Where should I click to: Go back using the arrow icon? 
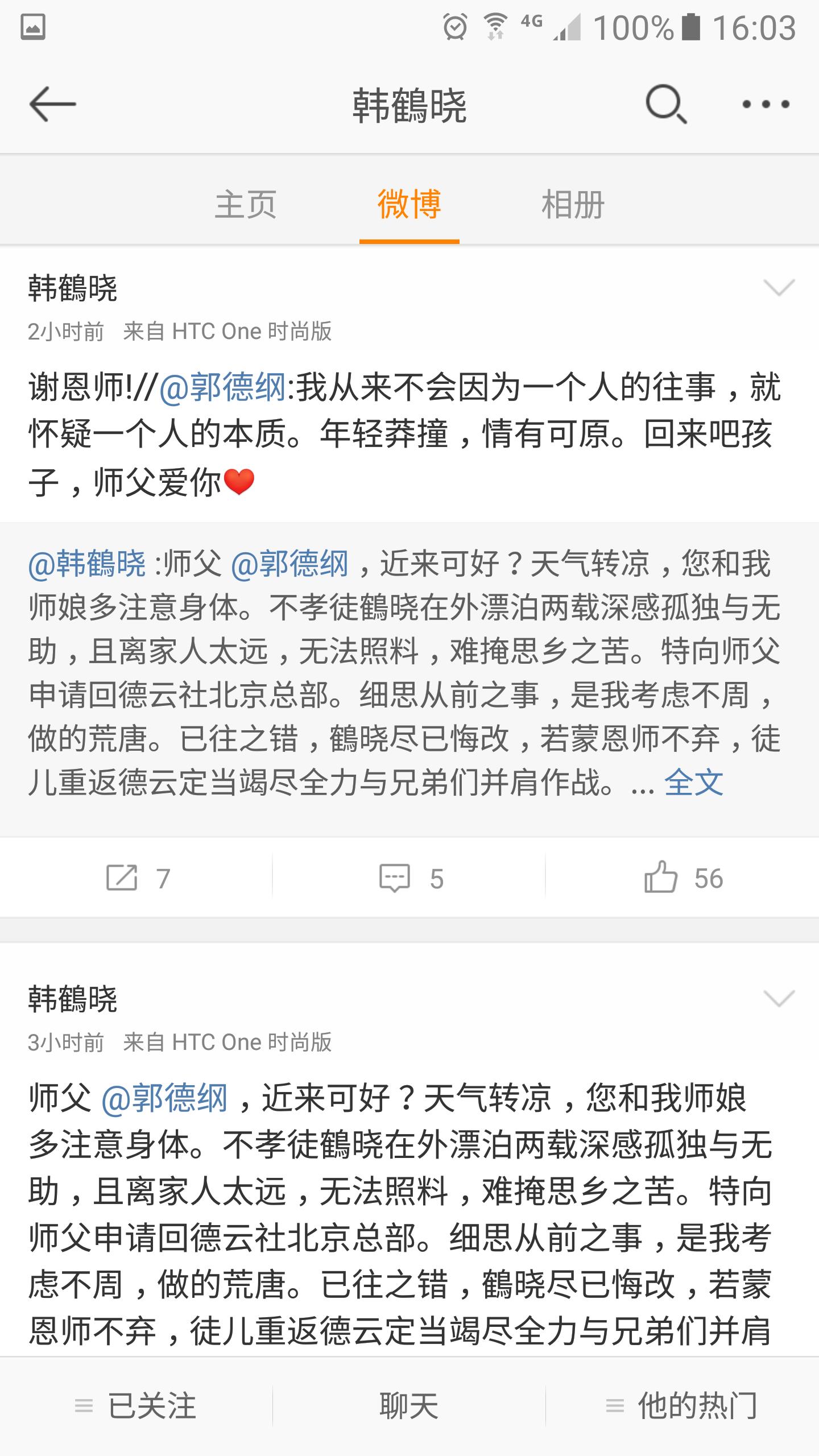tap(52, 104)
